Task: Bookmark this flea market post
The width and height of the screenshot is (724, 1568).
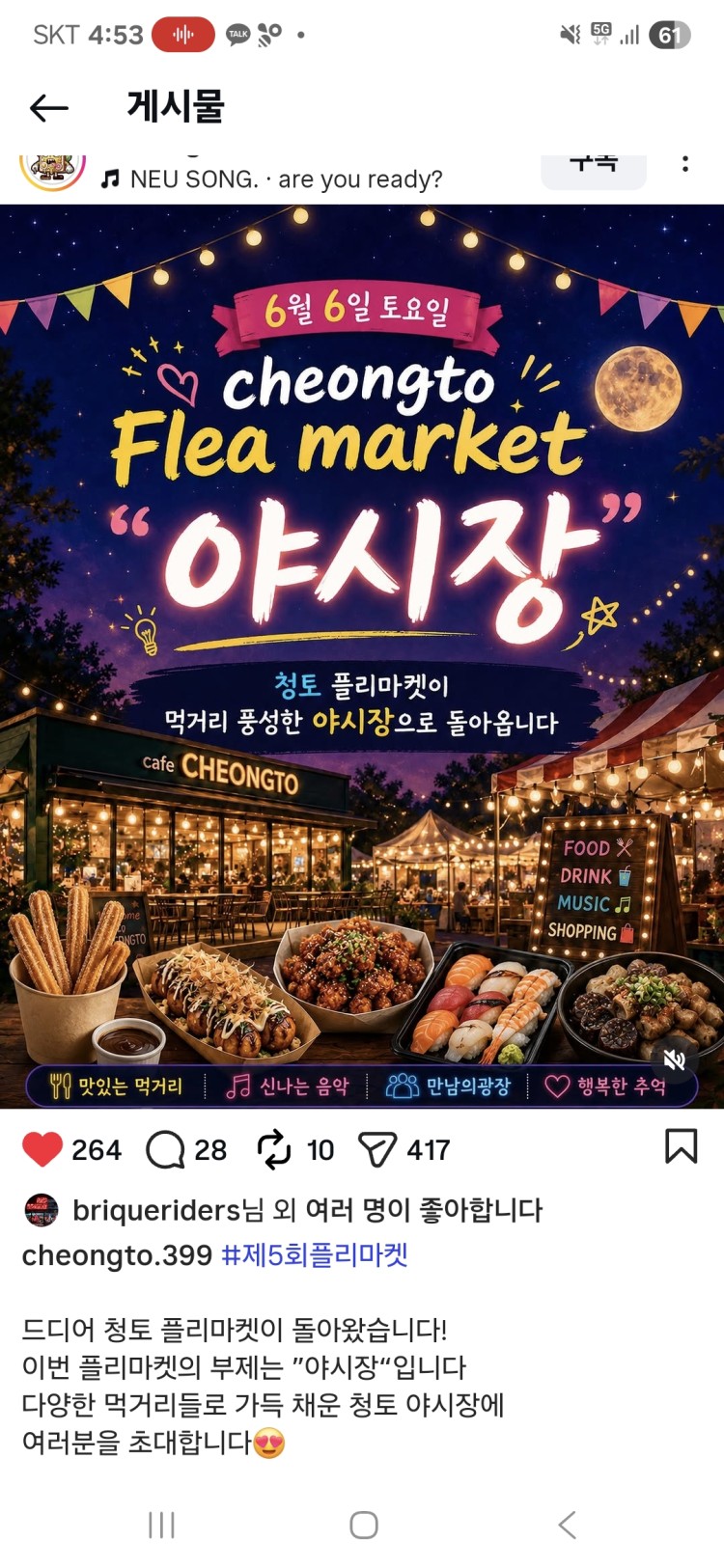Action: pos(682,1146)
